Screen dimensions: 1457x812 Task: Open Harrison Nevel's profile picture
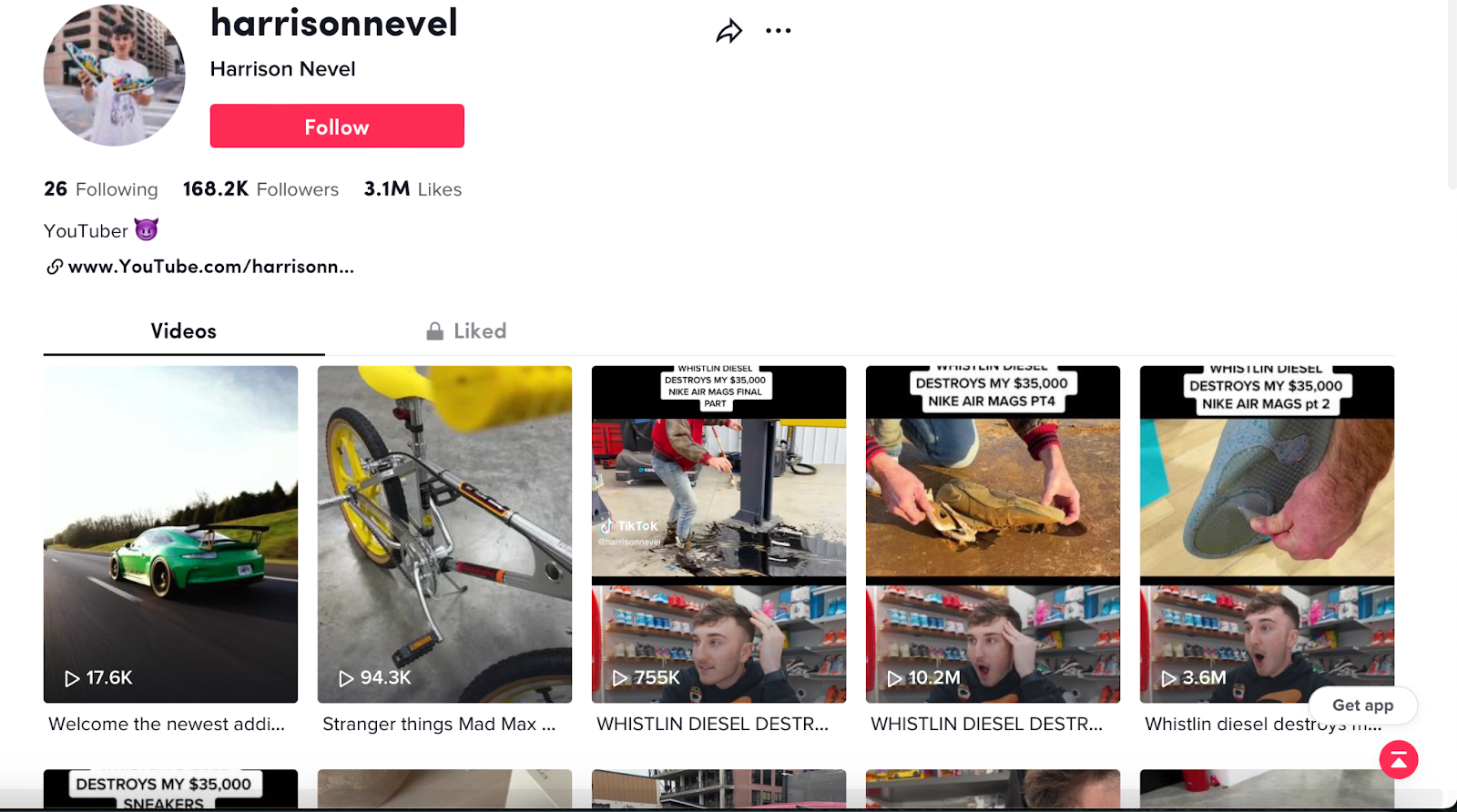tap(114, 75)
